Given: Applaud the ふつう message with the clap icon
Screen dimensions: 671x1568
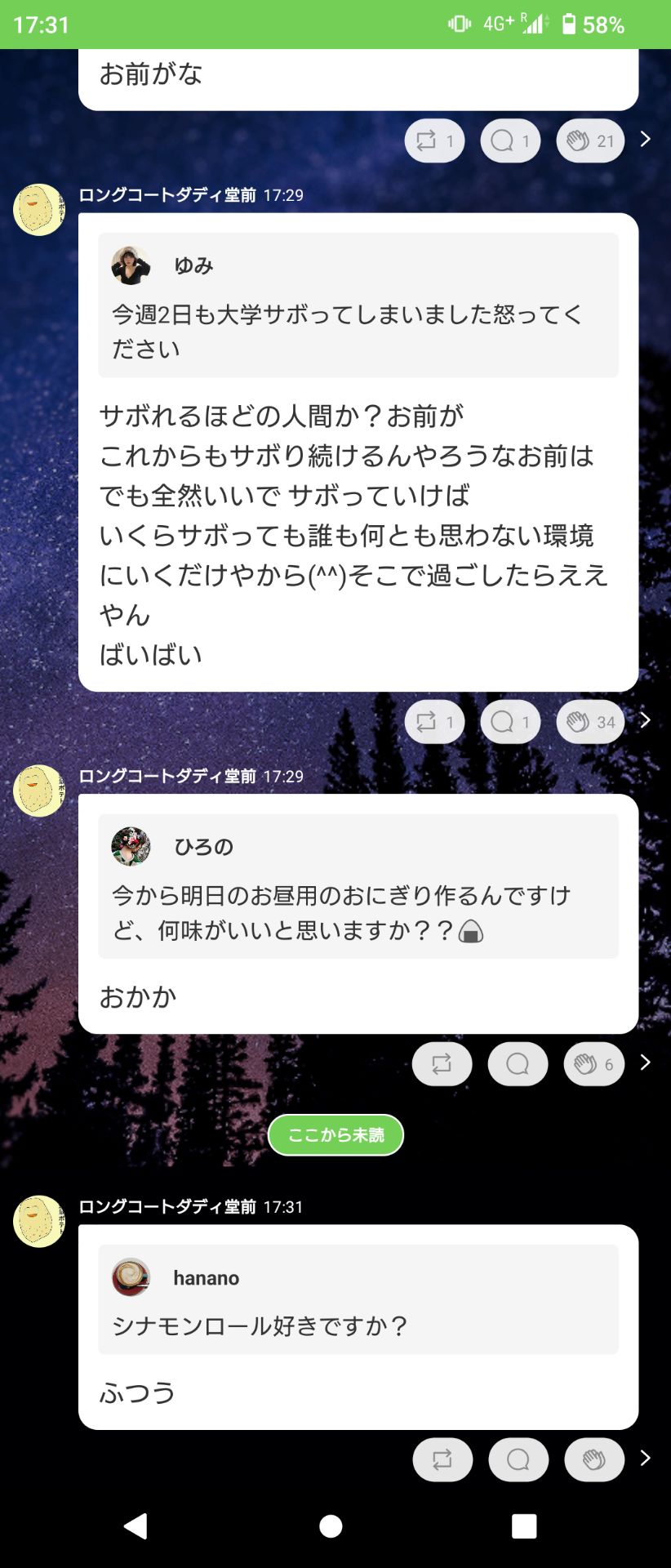Looking at the screenshot, I should pyautogui.click(x=593, y=1459).
